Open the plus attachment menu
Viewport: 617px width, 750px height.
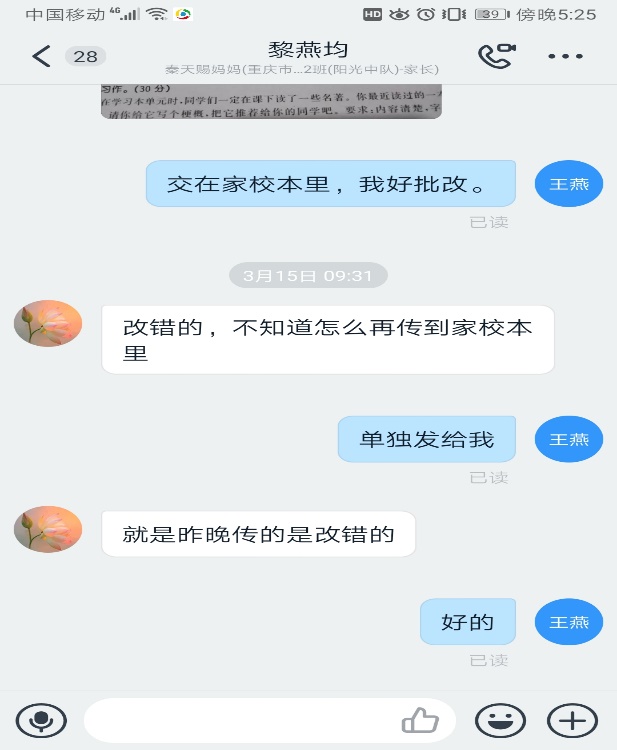572,720
